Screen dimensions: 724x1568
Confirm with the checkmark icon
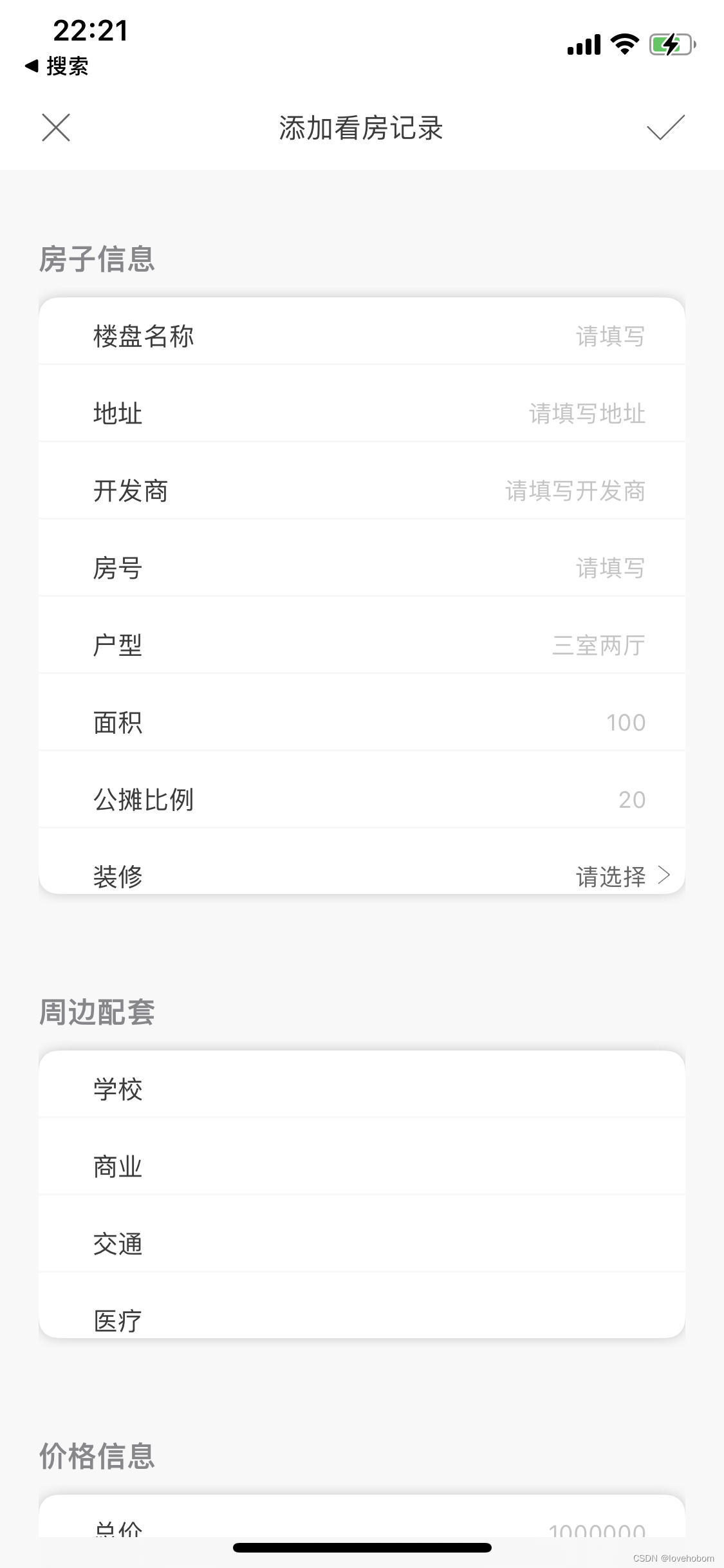click(x=665, y=127)
